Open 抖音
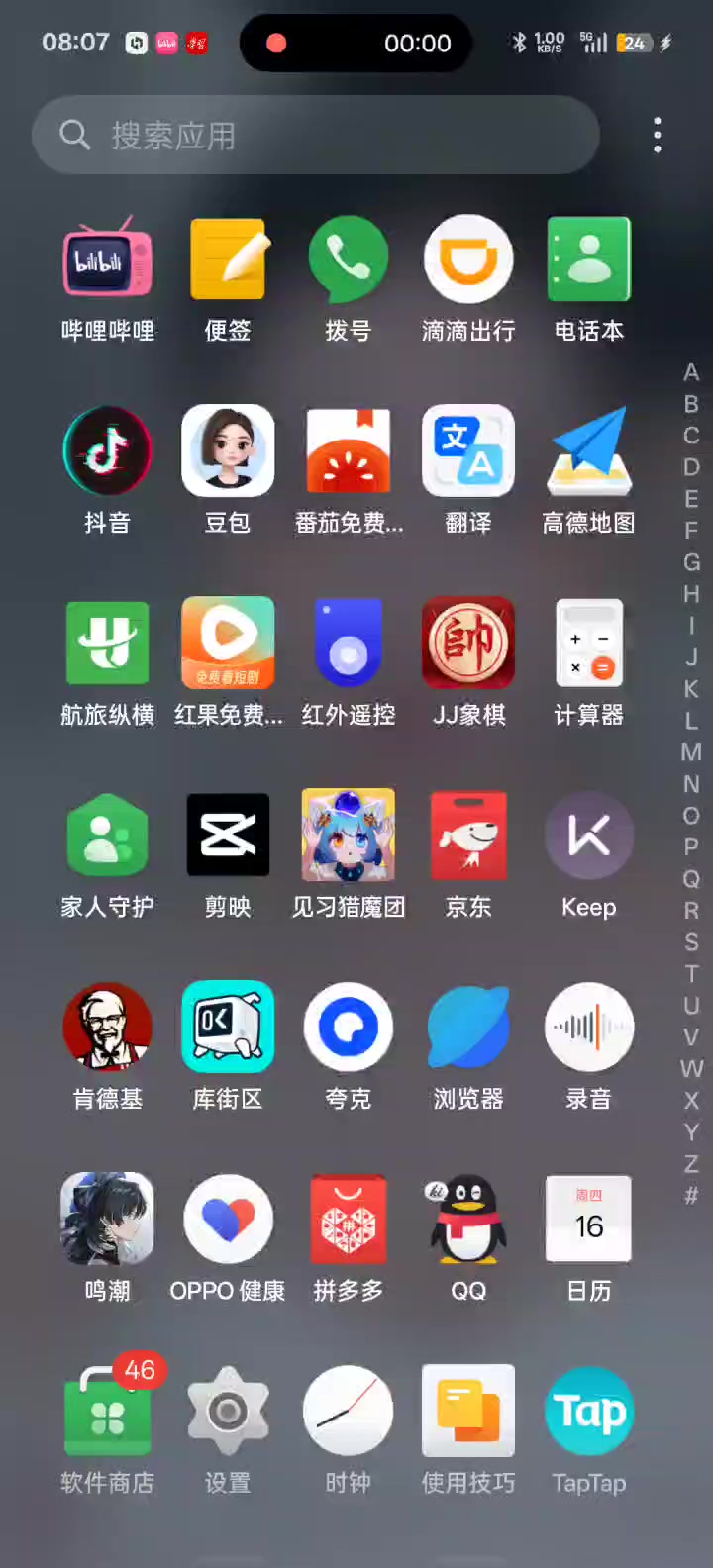Screen dimensions: 713x1568 click(107, 450)
